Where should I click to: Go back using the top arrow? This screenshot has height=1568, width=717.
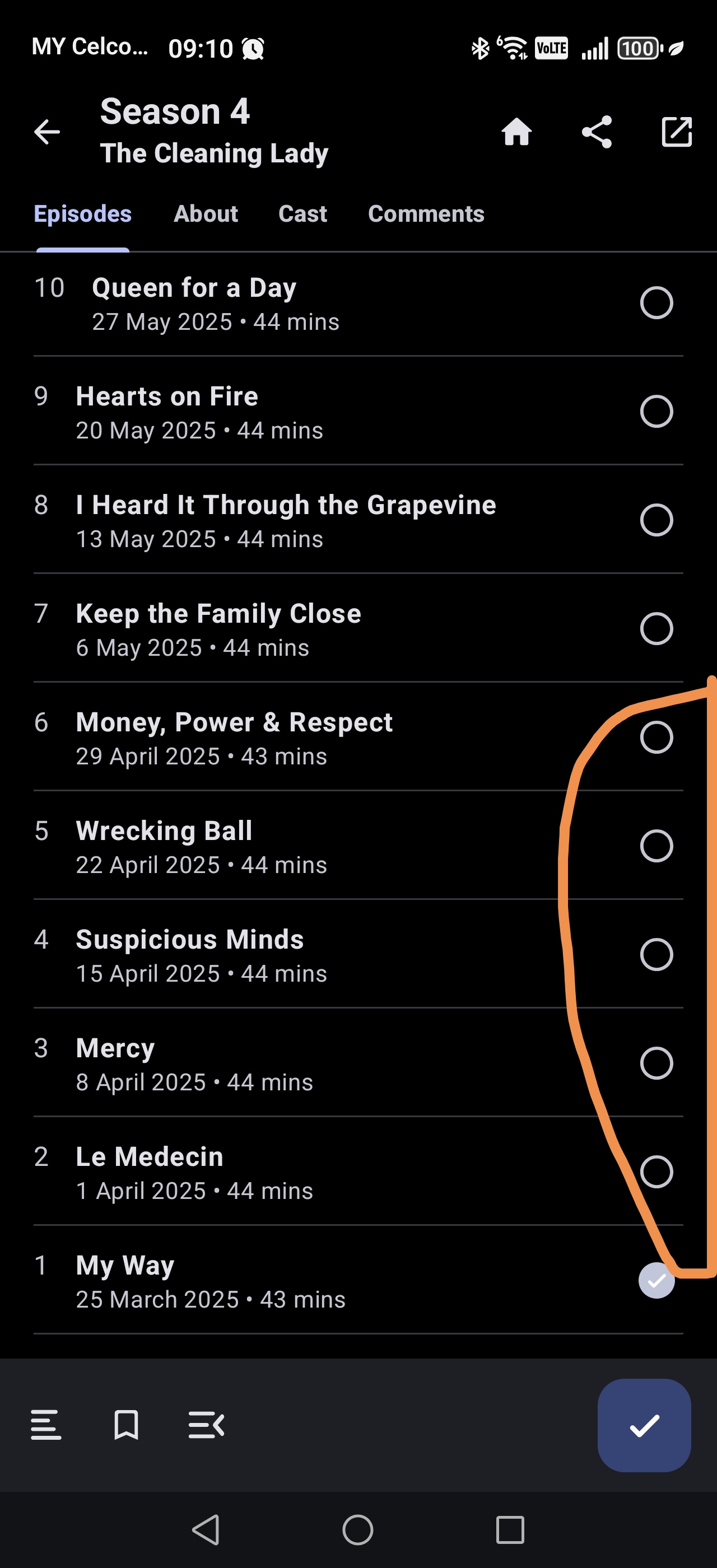47,132
